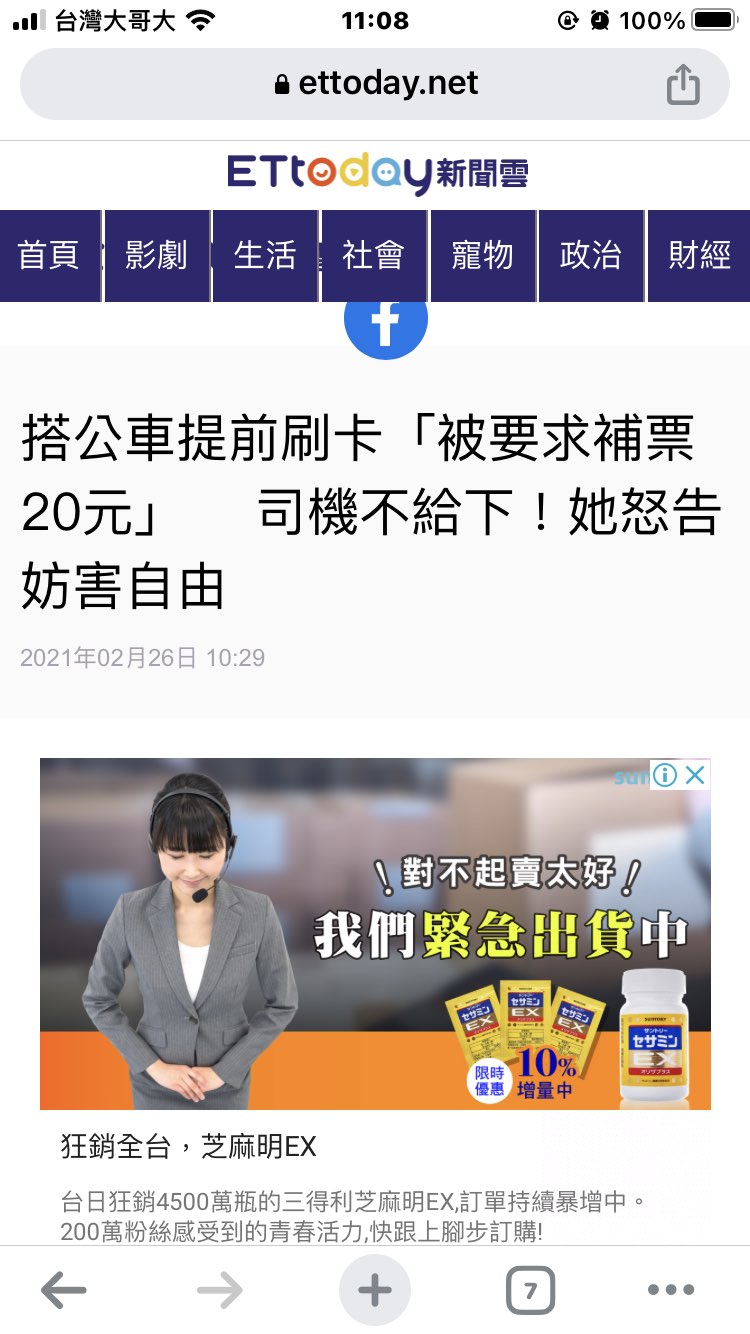Open a new browser tab
The height and width of the screenshot is (1334, 750).
coord(375,1291)
